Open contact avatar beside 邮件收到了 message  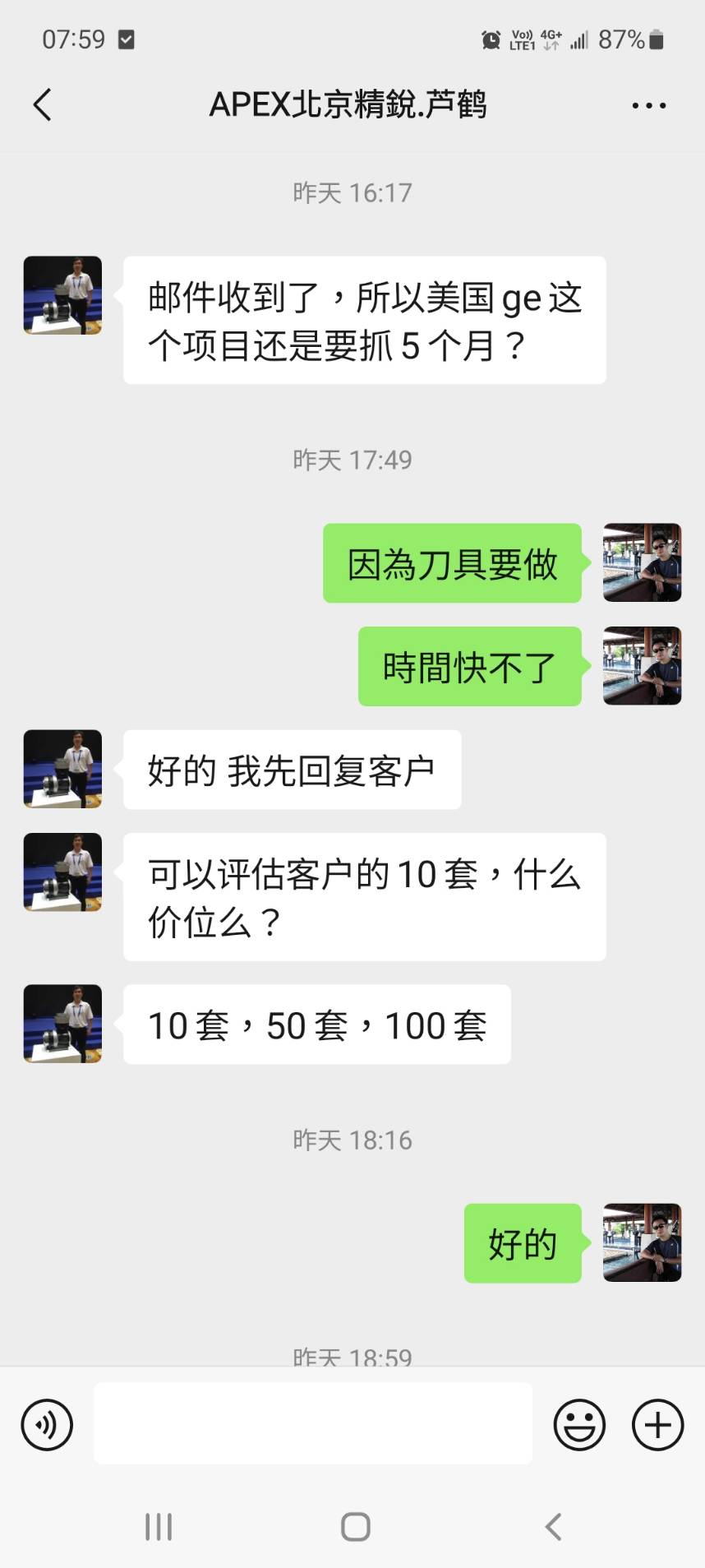tap(62, 295)
